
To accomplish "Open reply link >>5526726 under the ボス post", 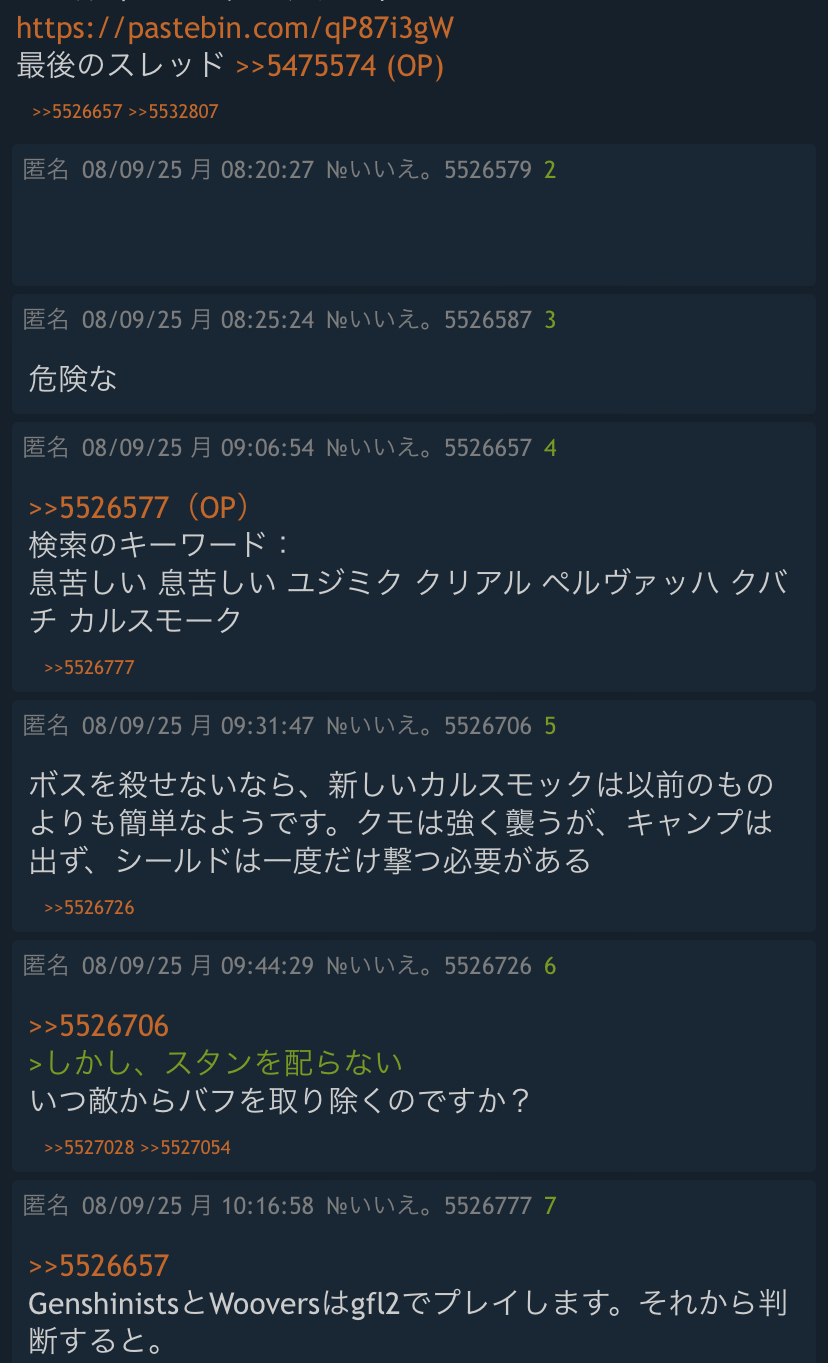I will 89,908.
